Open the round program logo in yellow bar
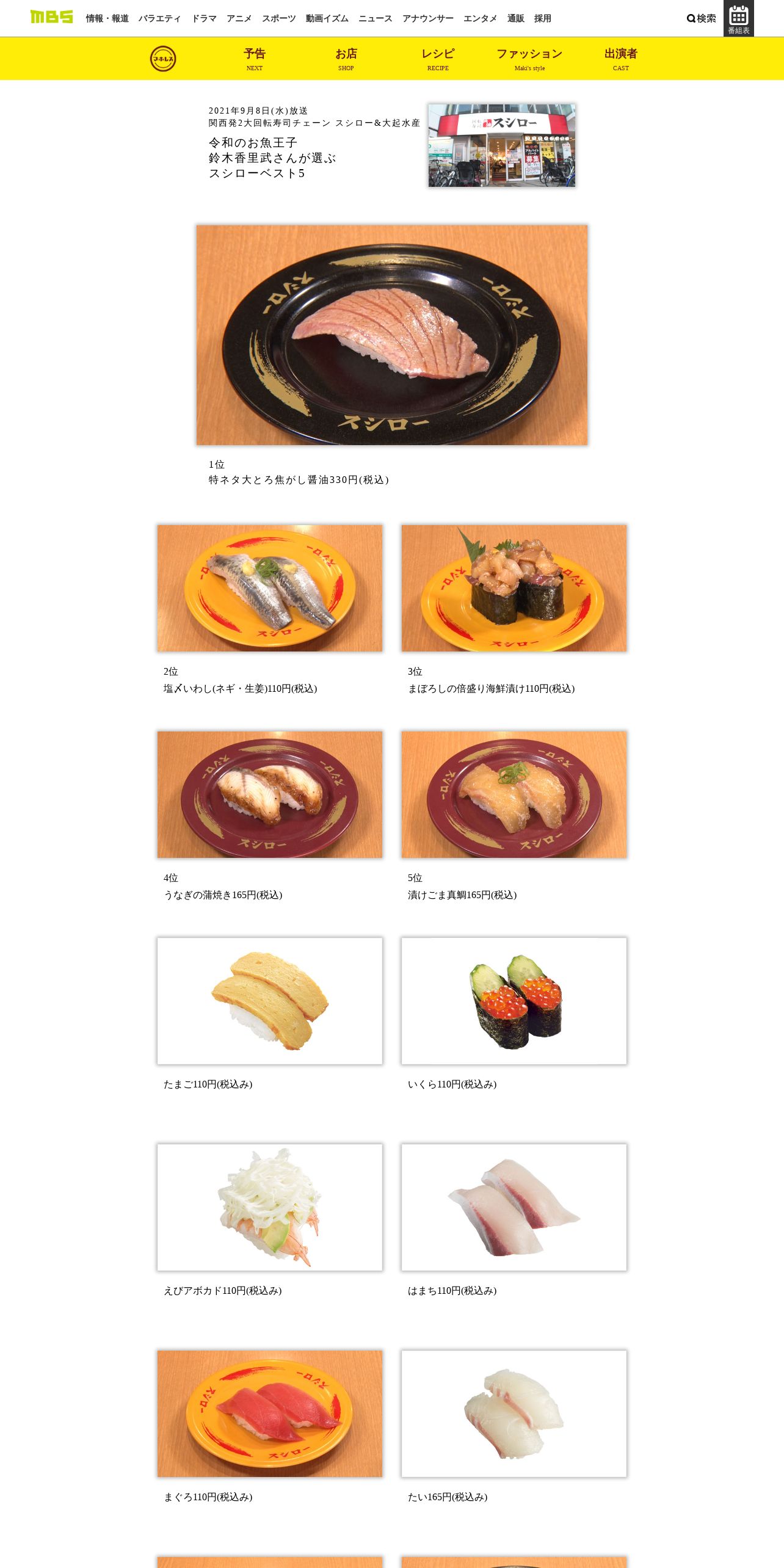The height and width of the screenshot is (1568, 784). point(163,59)
